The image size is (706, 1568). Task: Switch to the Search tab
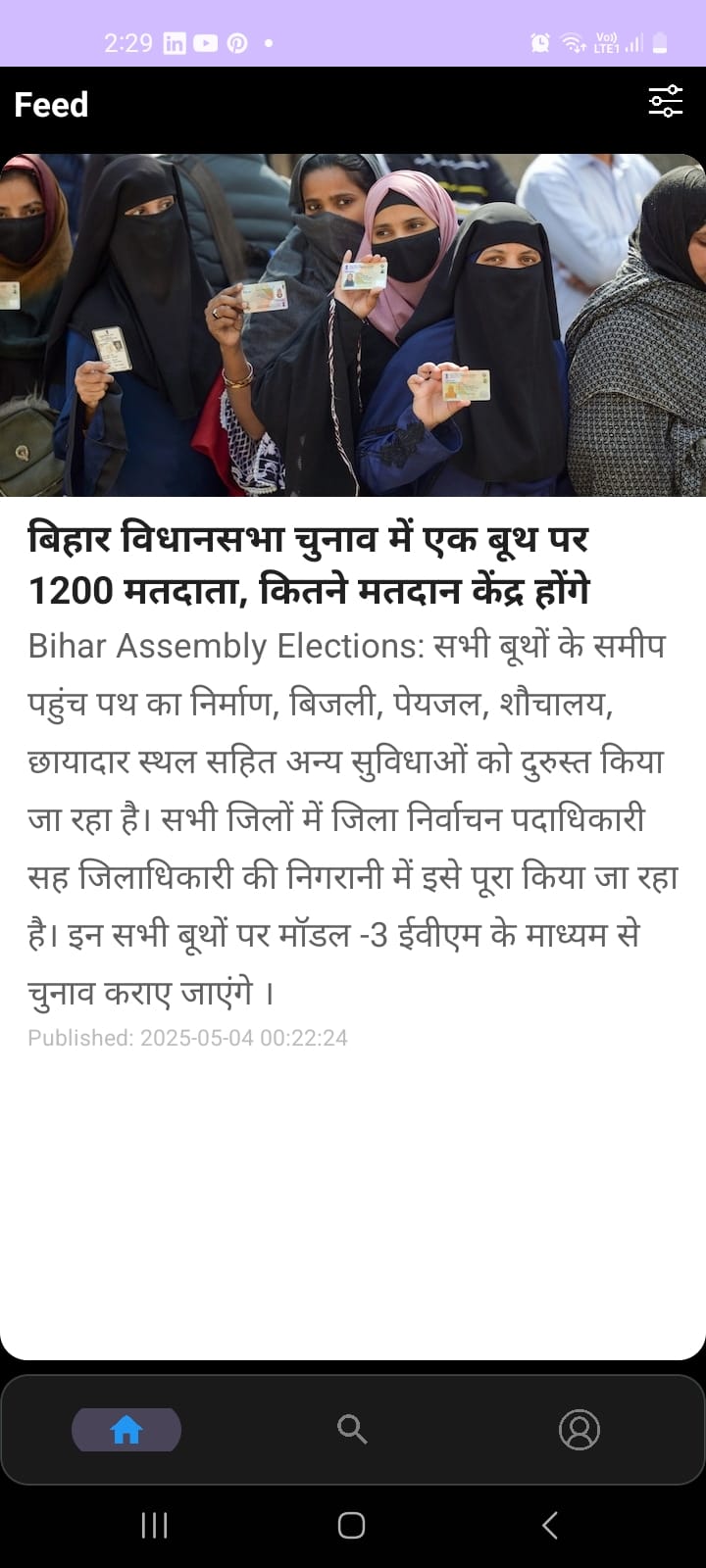click(352, 1430)
